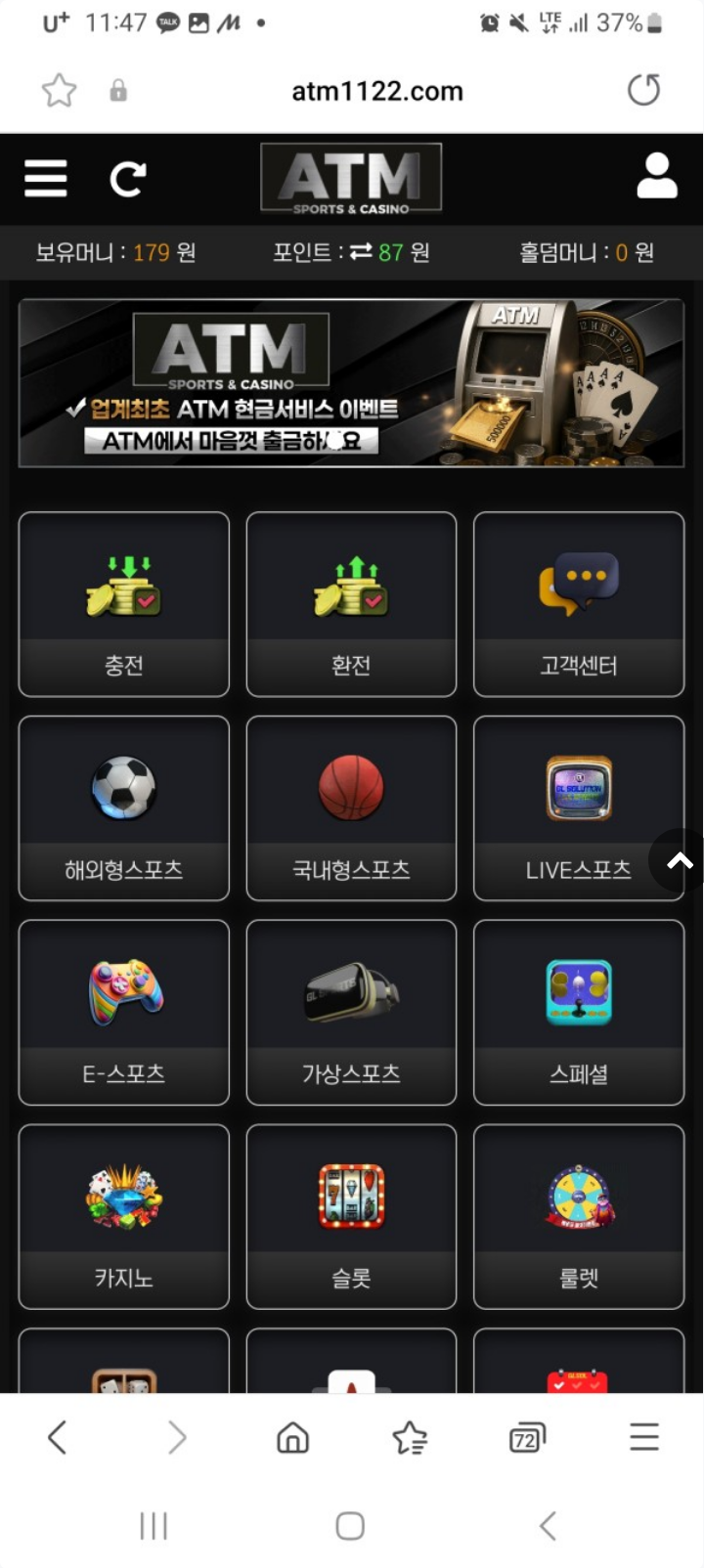This screenshot has height=1568, width=704.
Task: Open 가상스포츠
Action: coord(351,1013)
